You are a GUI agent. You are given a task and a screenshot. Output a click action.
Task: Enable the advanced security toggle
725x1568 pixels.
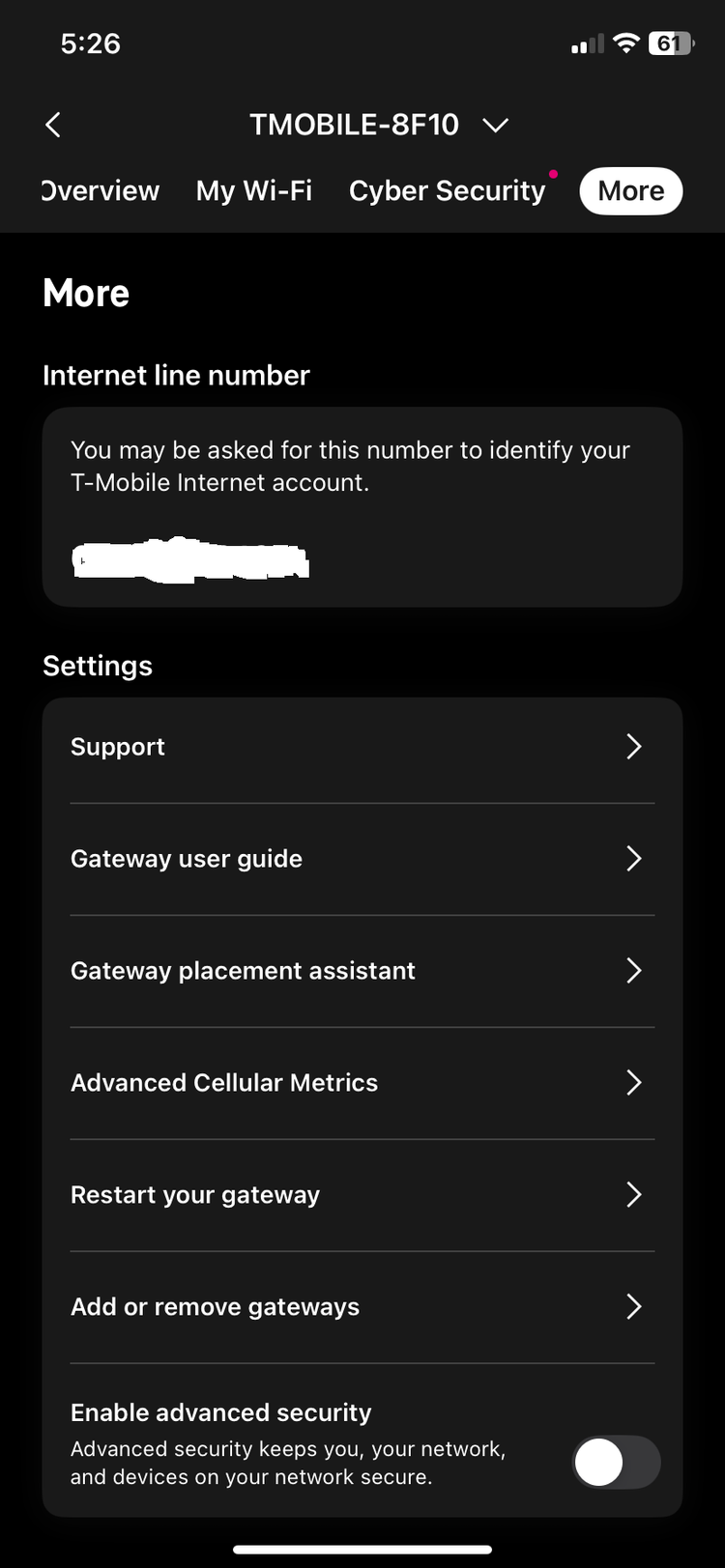[x=617, y=1463]
